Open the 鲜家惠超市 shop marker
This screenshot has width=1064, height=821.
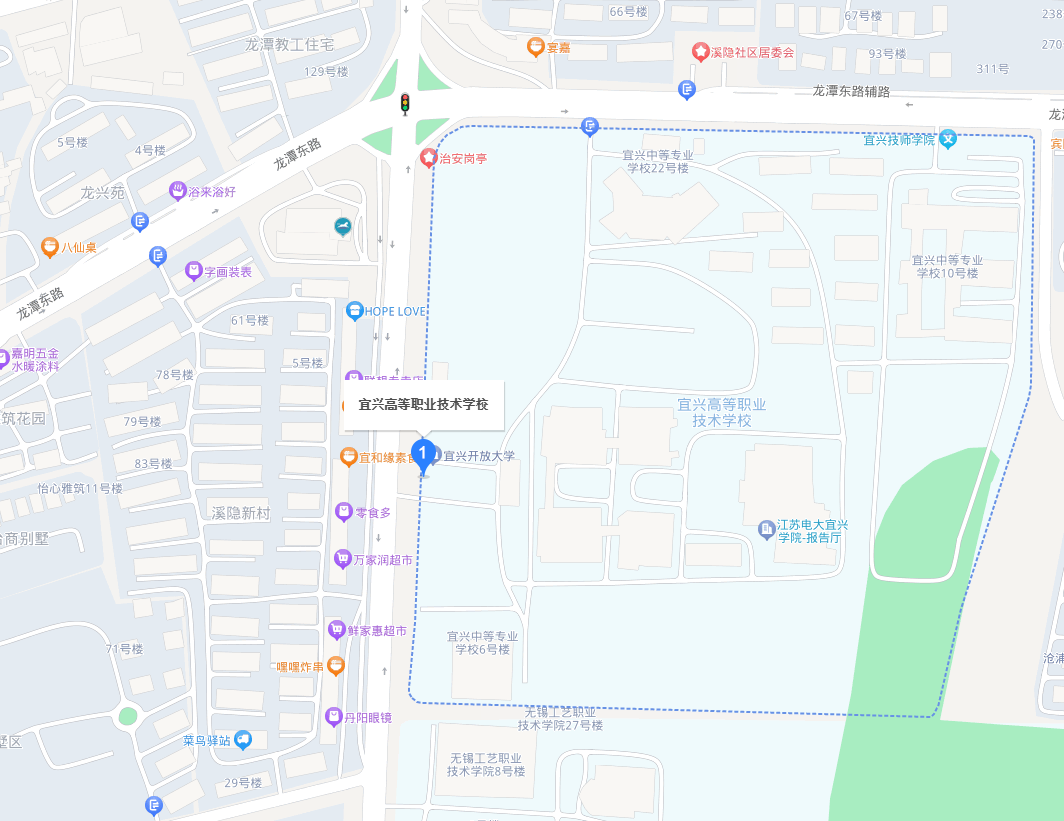pyautogui.click(x=336, y=631)
